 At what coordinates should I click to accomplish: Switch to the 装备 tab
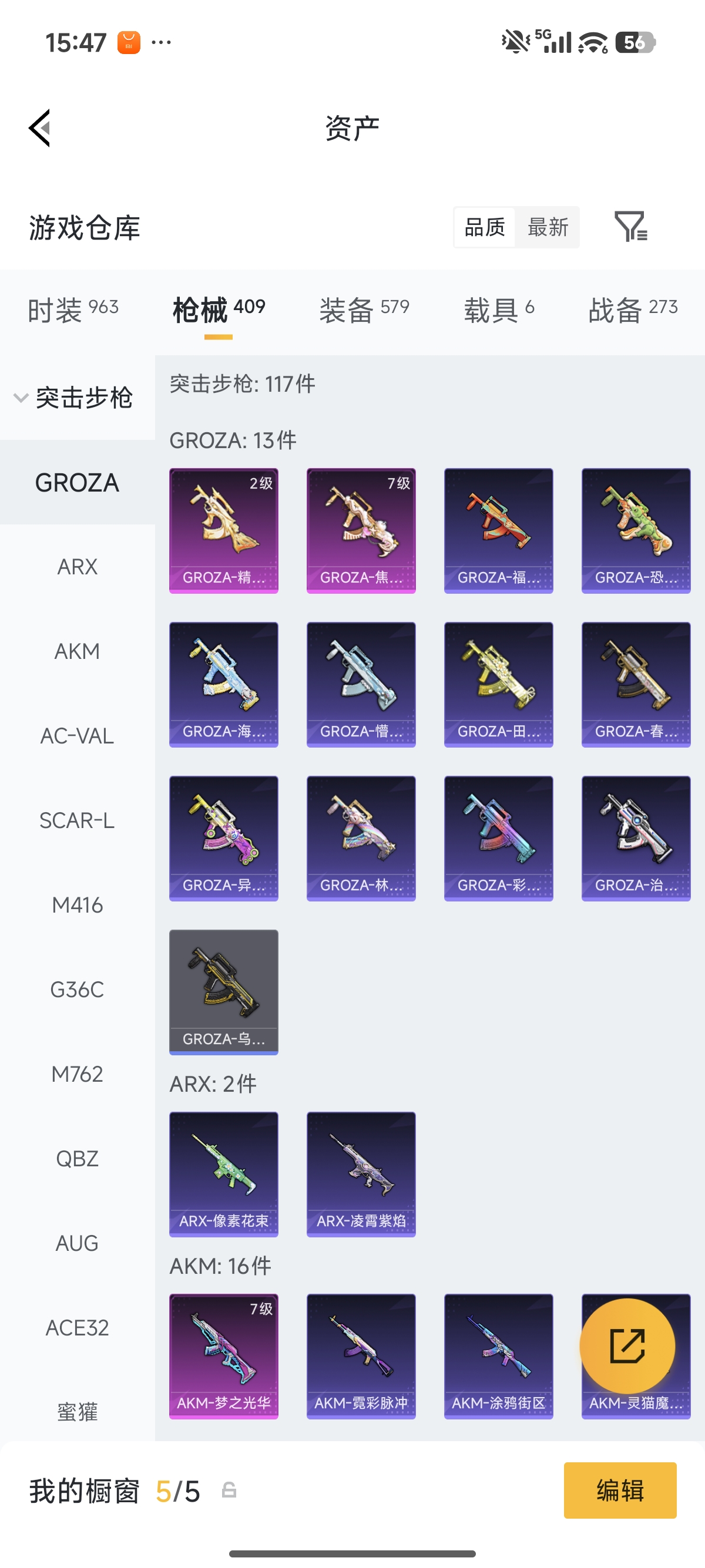pyautogui.click(x=364, y=309)
